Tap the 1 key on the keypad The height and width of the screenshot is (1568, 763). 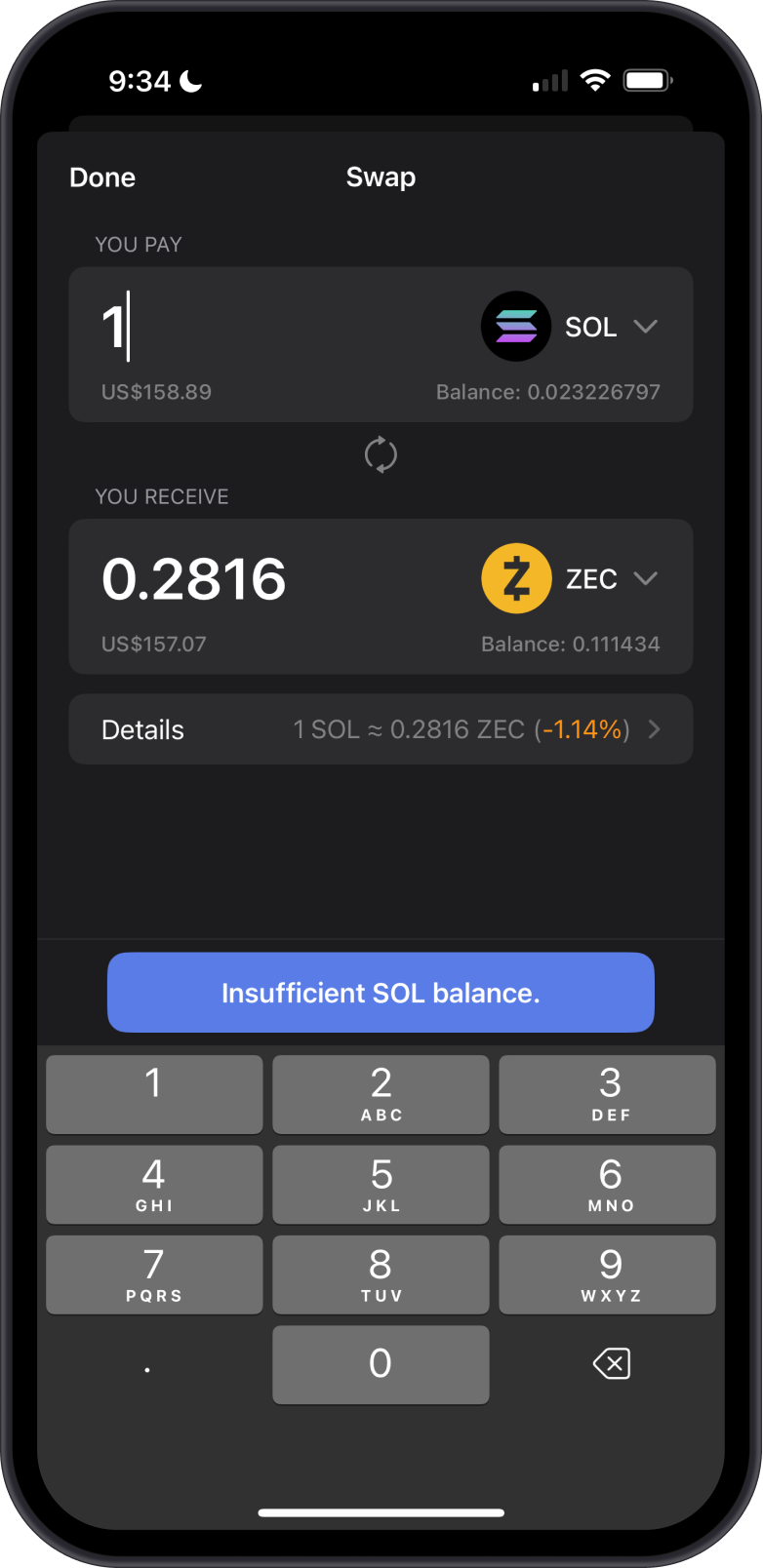153,1094
